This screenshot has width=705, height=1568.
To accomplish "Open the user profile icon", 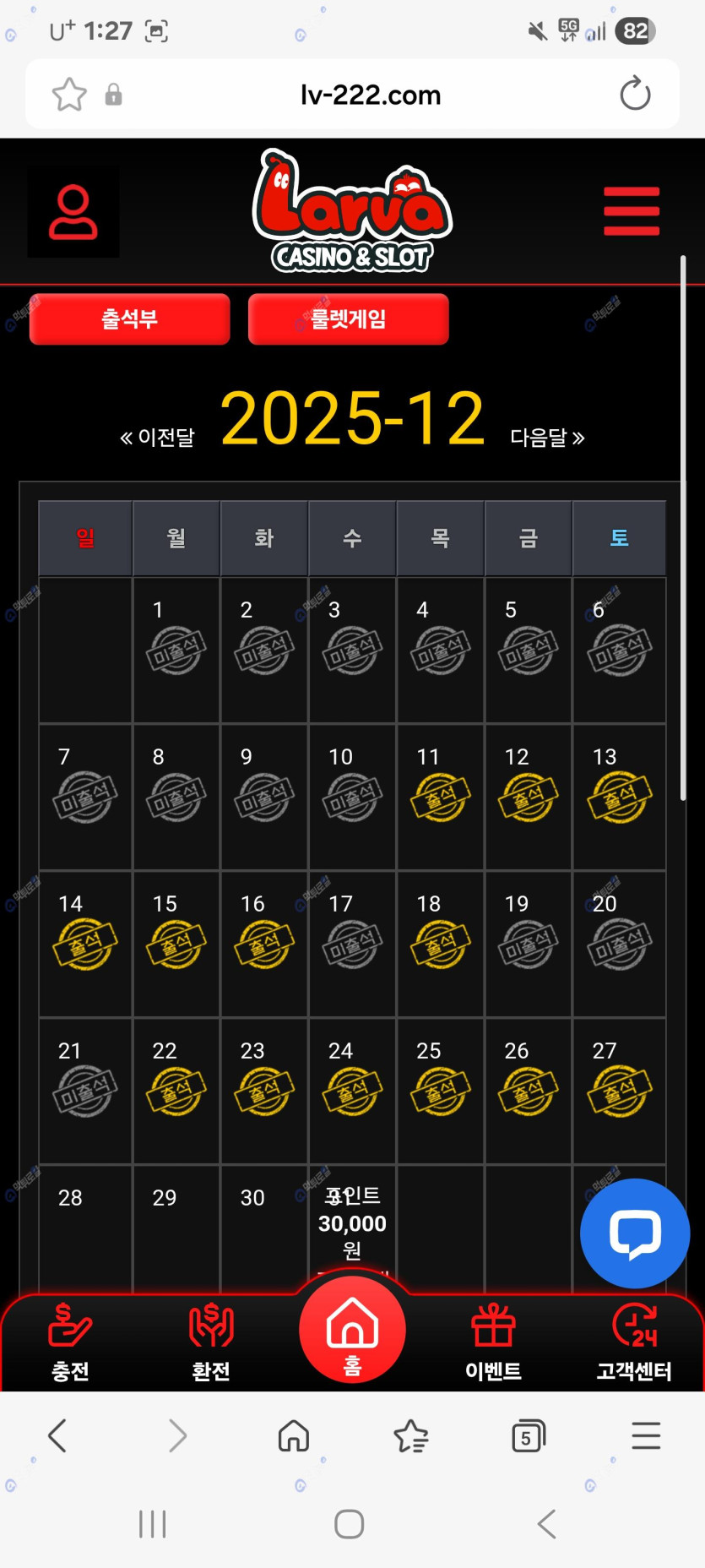I will (73, 211).
